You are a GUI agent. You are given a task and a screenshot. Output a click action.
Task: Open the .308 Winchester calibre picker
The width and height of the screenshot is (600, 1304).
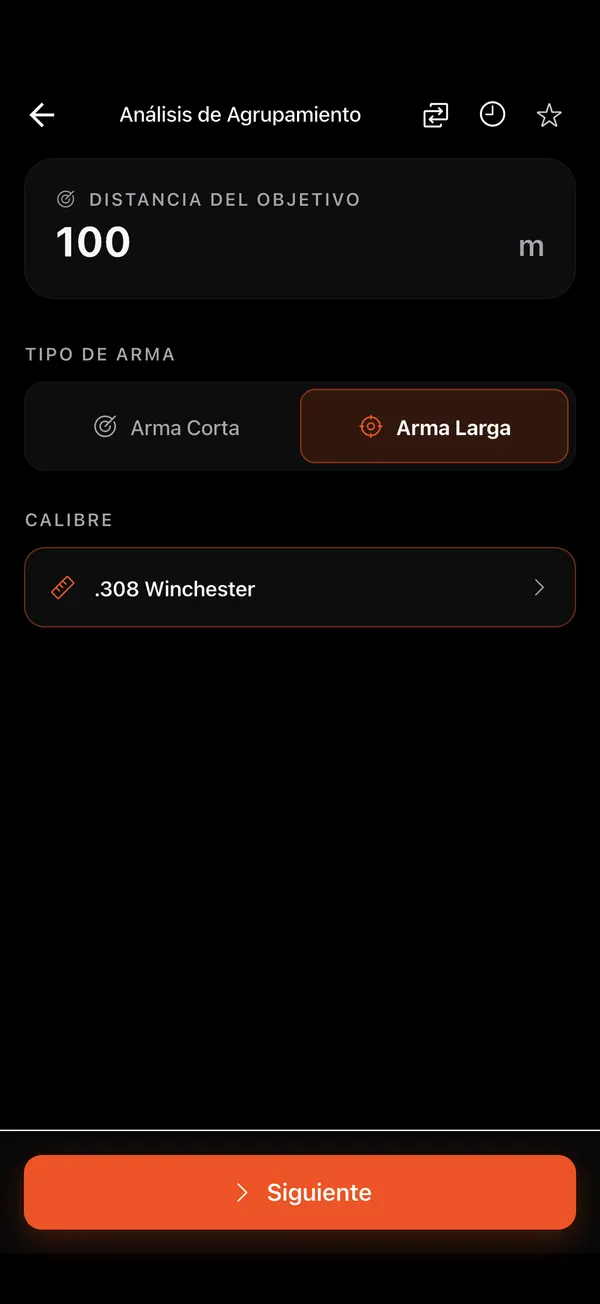(300, 588)
